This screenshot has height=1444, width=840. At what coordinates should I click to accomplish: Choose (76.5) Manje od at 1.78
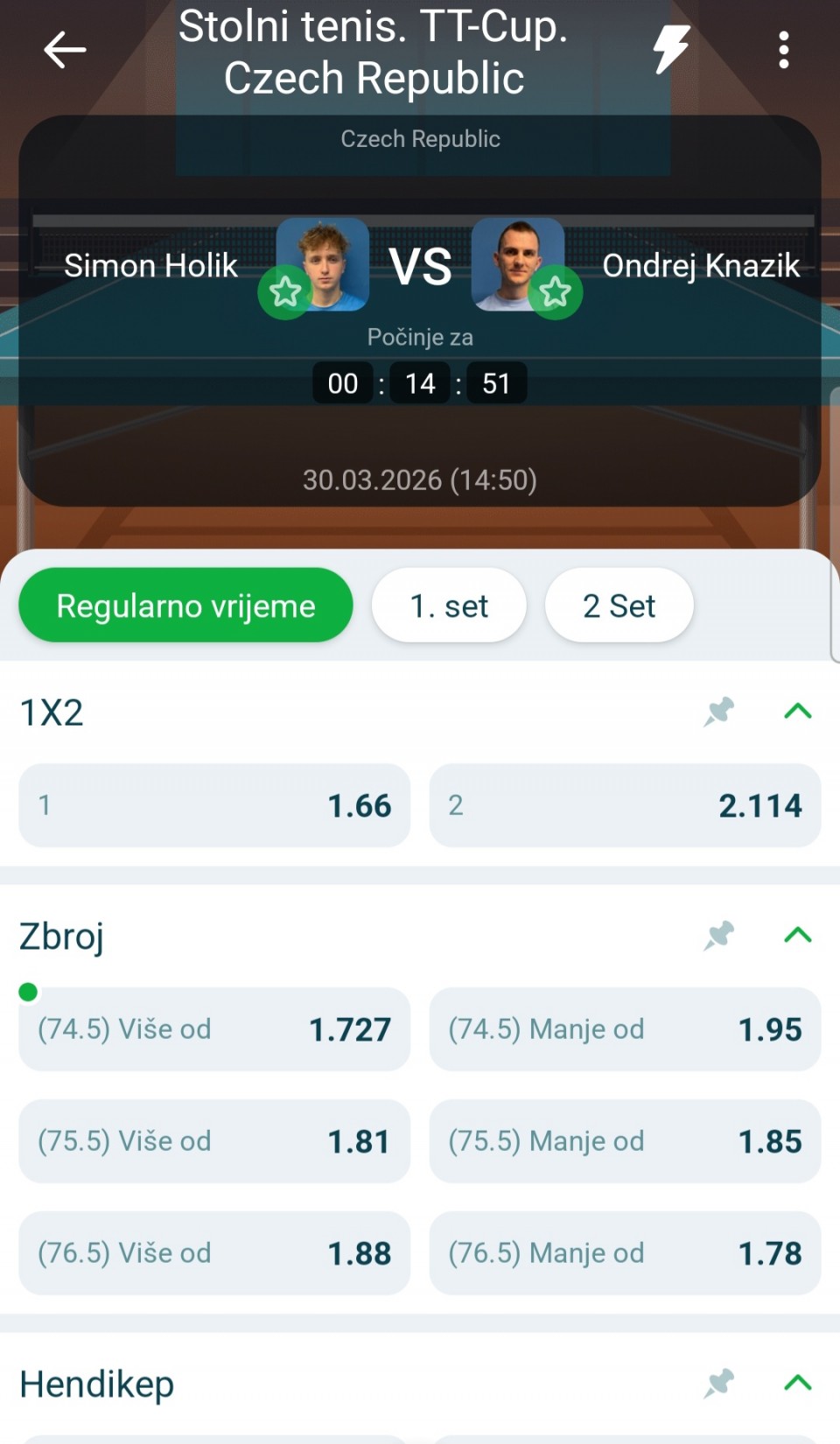(625, 1253)
